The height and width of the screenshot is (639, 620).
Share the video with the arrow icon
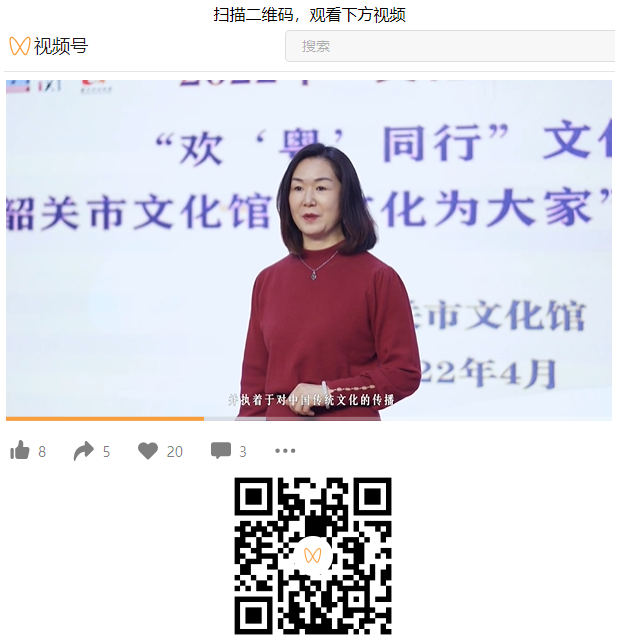click(84, 451)
